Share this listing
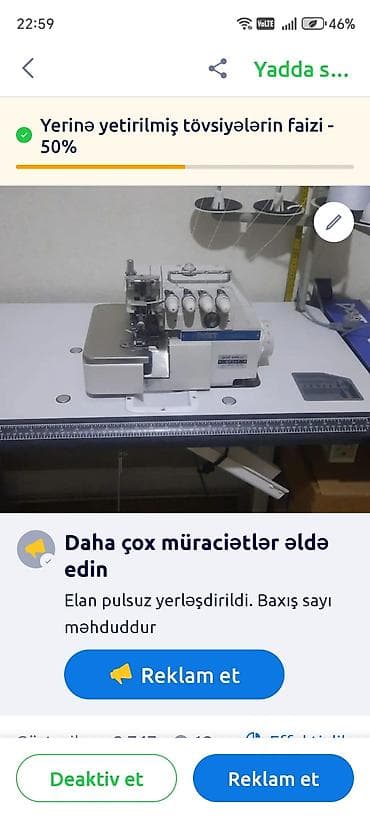The height and width of the screenshot is (818, 370). pyautogui.click(x=218, y=69)
